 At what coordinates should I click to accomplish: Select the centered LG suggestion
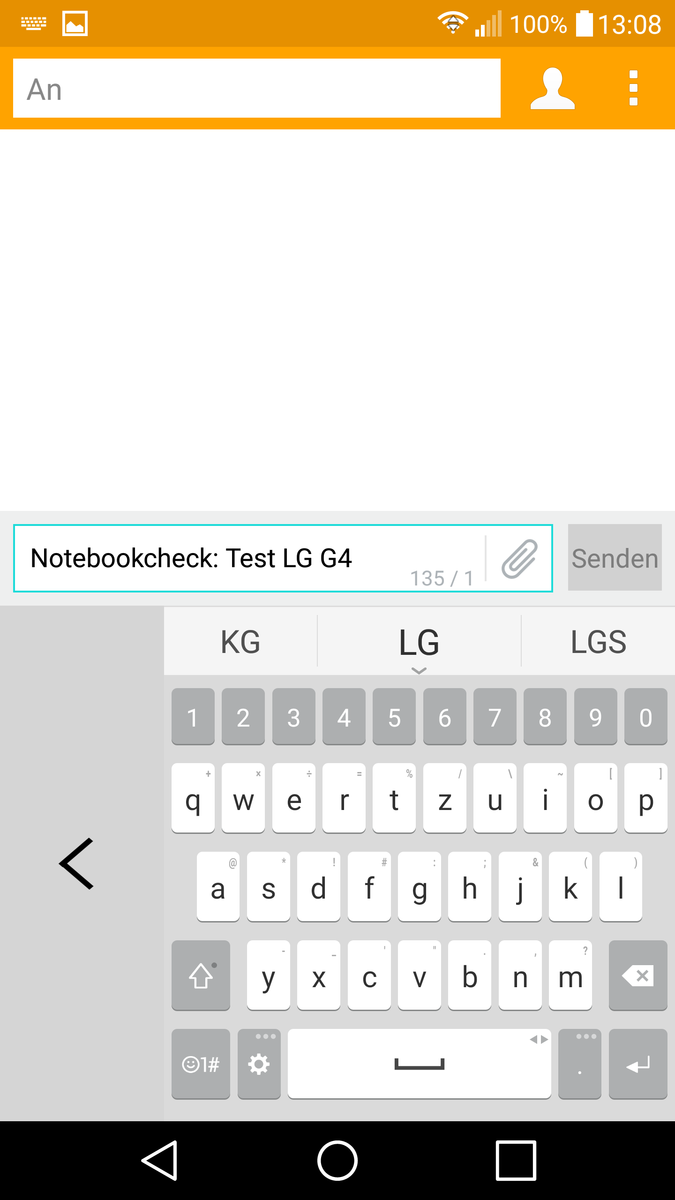pos(419,641)
